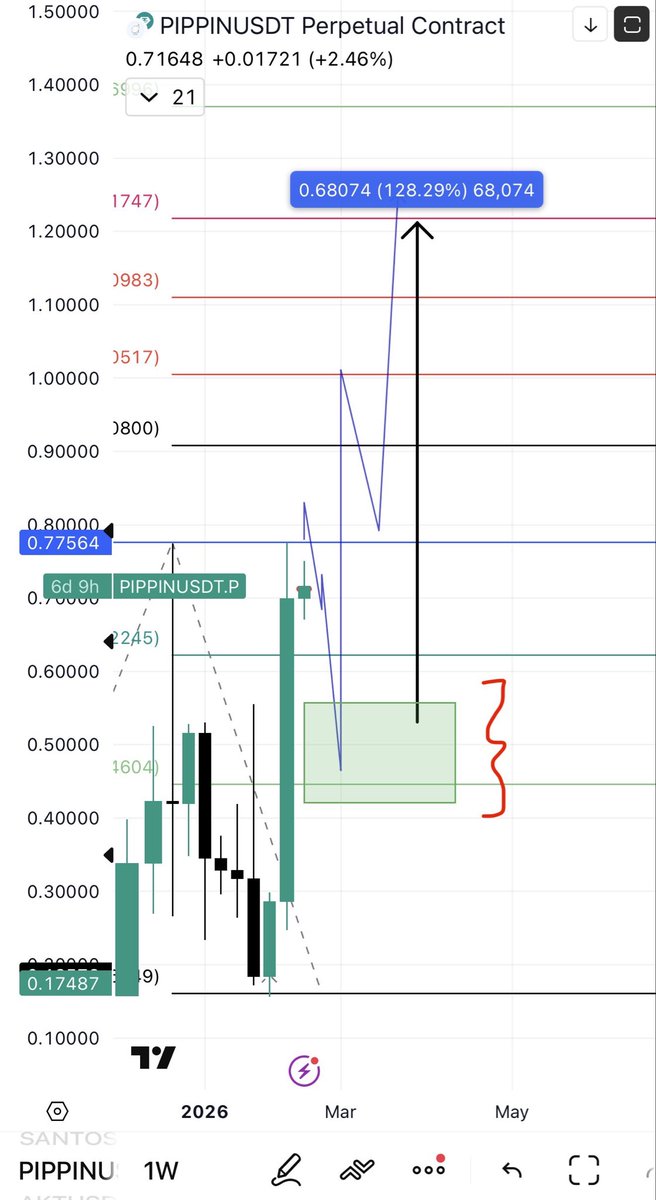Open chart settings hexagon icon
Image resolution: width=656 pixels, height=1200 pixels.
[x=57, y=1111]
